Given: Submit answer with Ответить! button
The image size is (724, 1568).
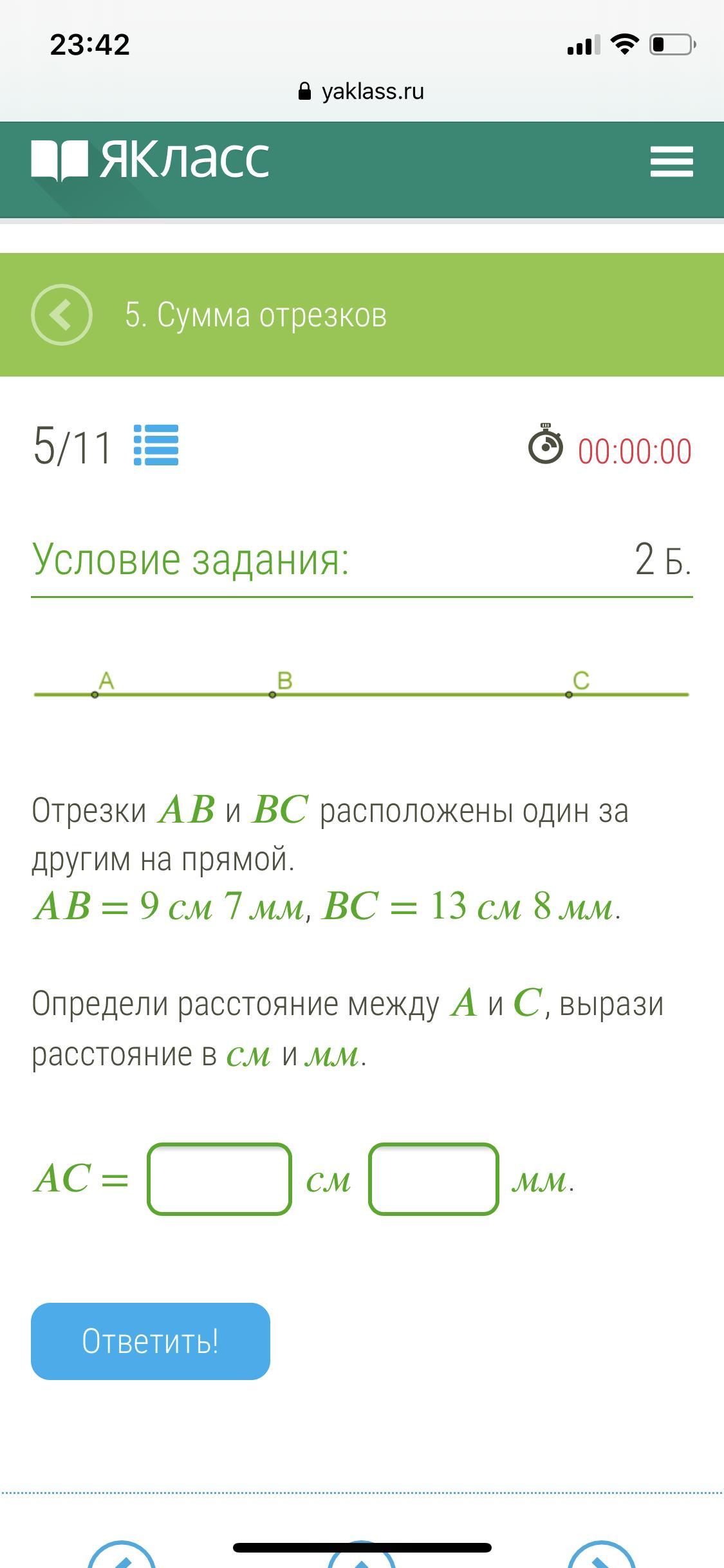Looking at the screenshot, I should 151,1341.
